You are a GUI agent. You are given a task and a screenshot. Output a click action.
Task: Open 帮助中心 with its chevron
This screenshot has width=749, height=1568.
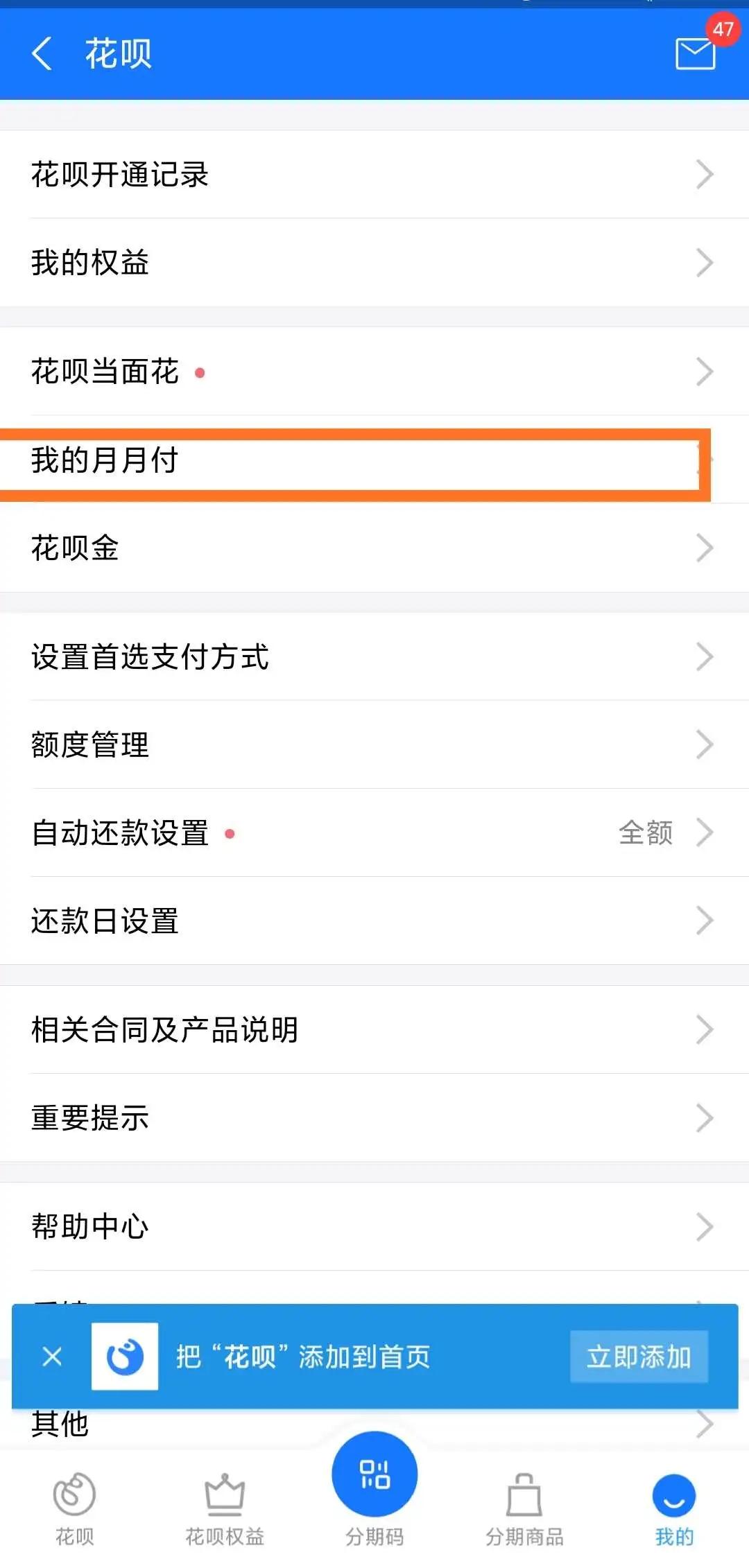point(705,1226)
